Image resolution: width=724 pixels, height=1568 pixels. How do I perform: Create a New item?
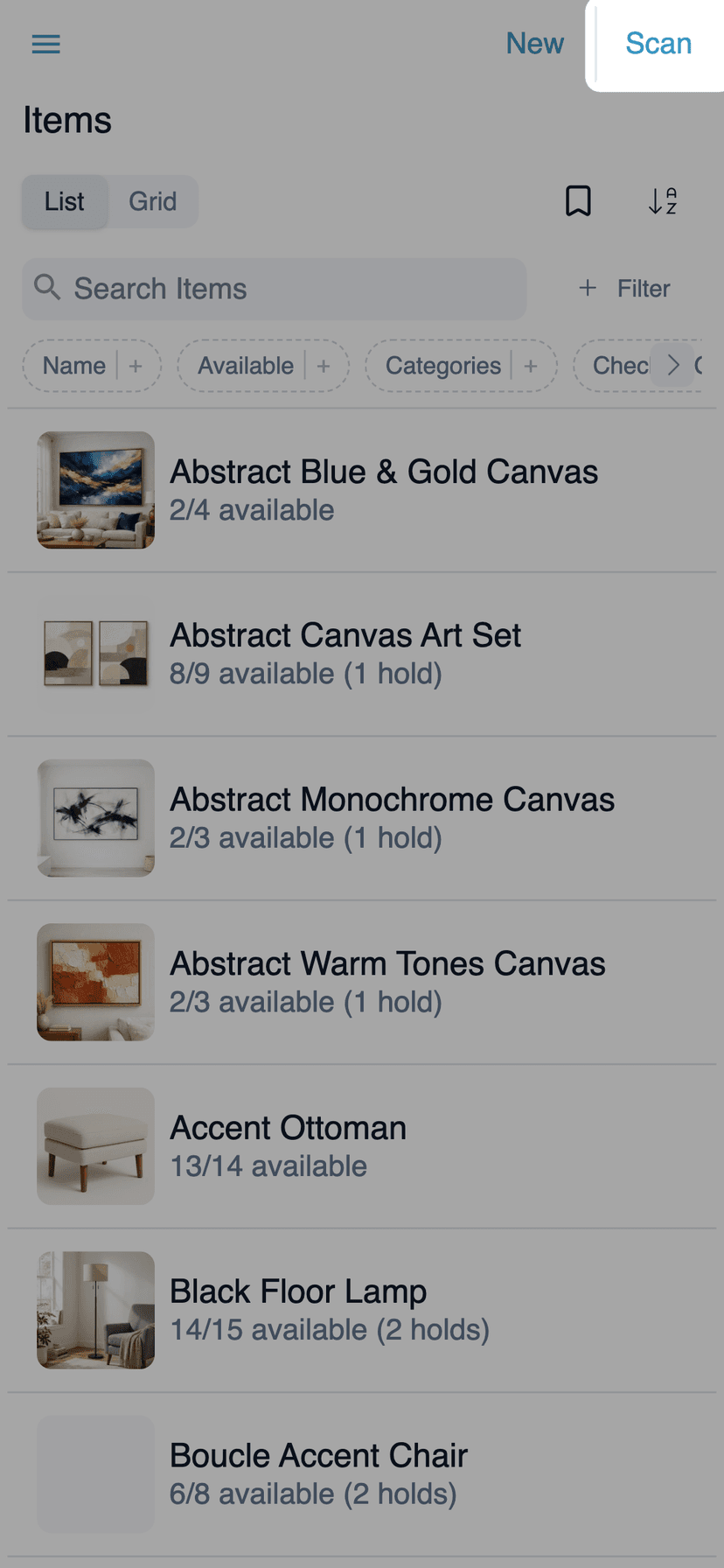534,44
